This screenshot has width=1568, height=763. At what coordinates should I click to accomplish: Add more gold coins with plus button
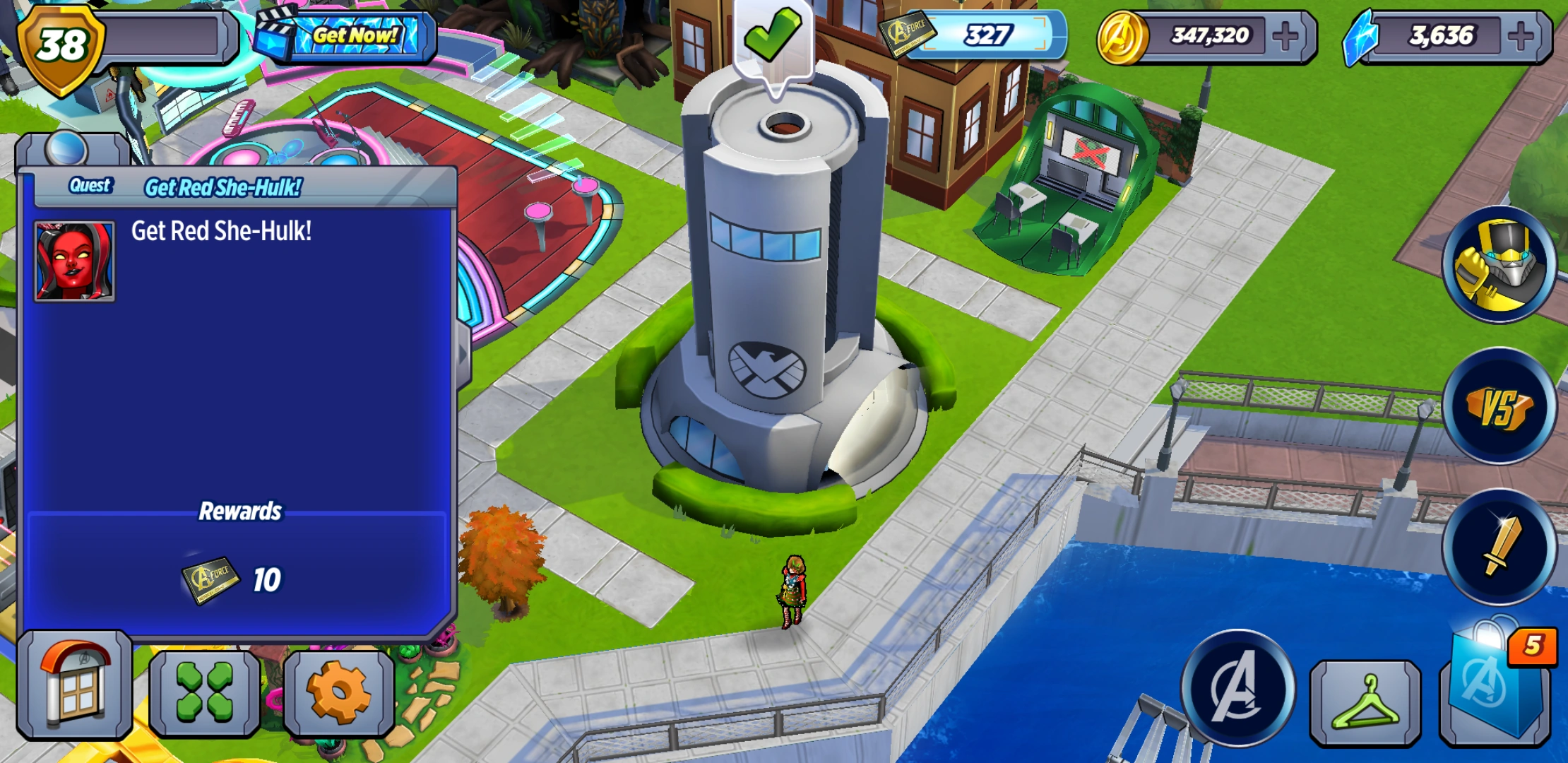pos(1287,35)
